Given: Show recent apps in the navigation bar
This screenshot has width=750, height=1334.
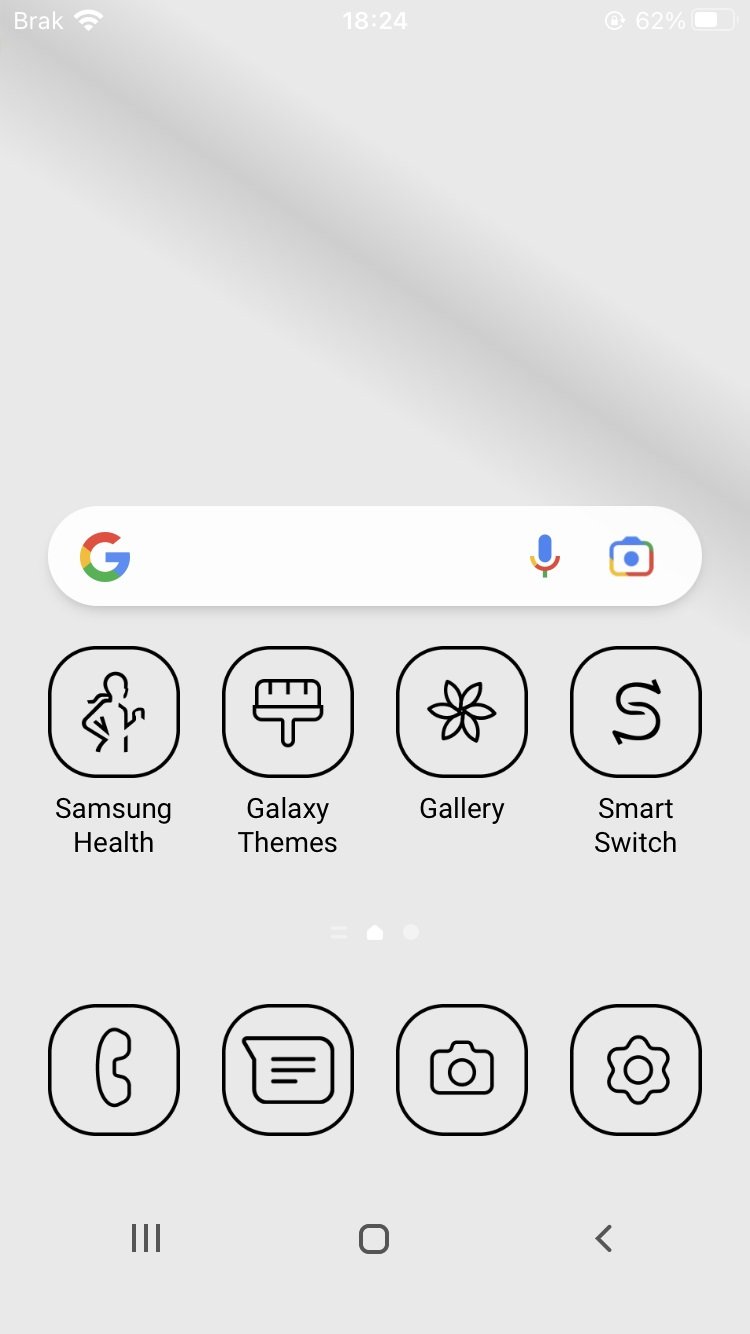Looking at the screenshot, I should pyautogui.click(x=146, y=1239).
